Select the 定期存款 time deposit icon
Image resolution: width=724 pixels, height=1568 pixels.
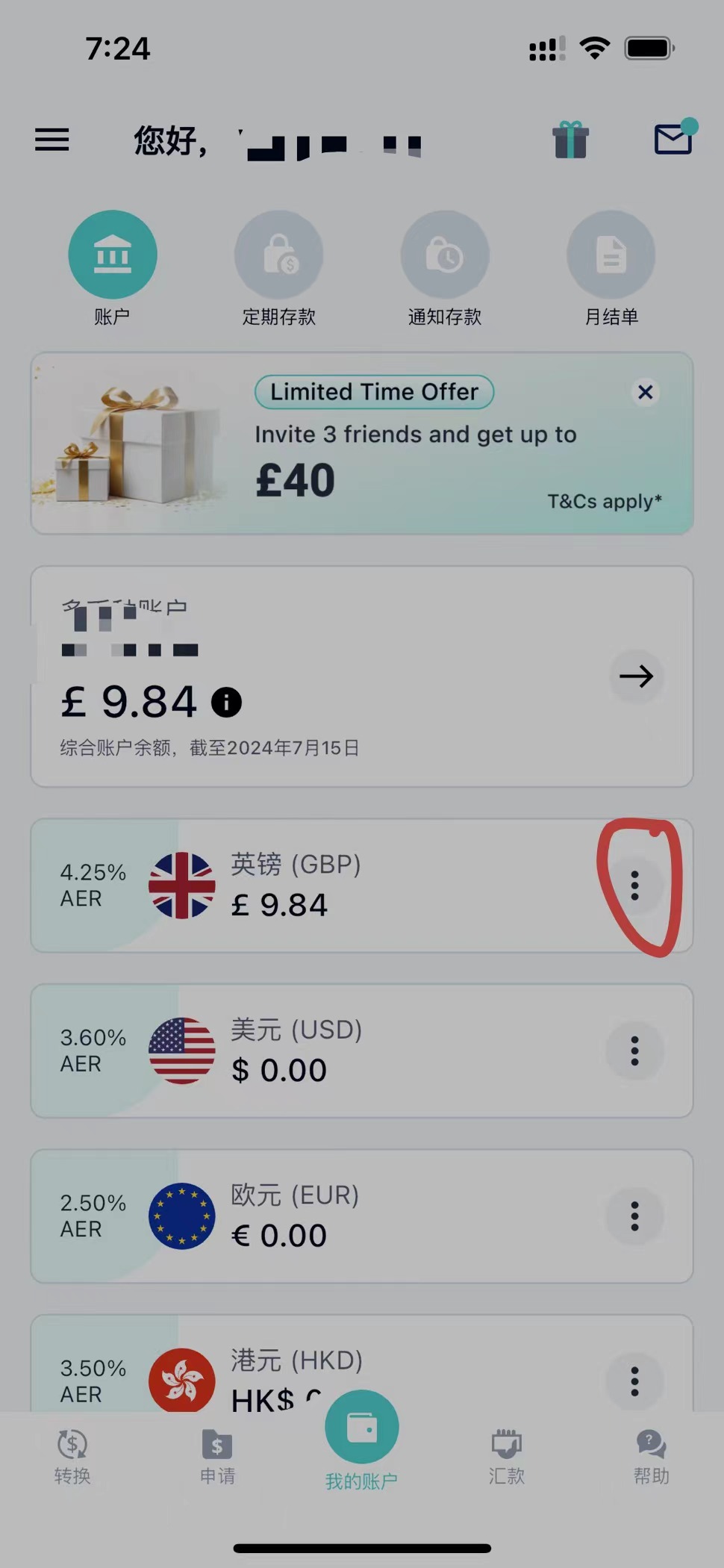(x=278, y=254)
